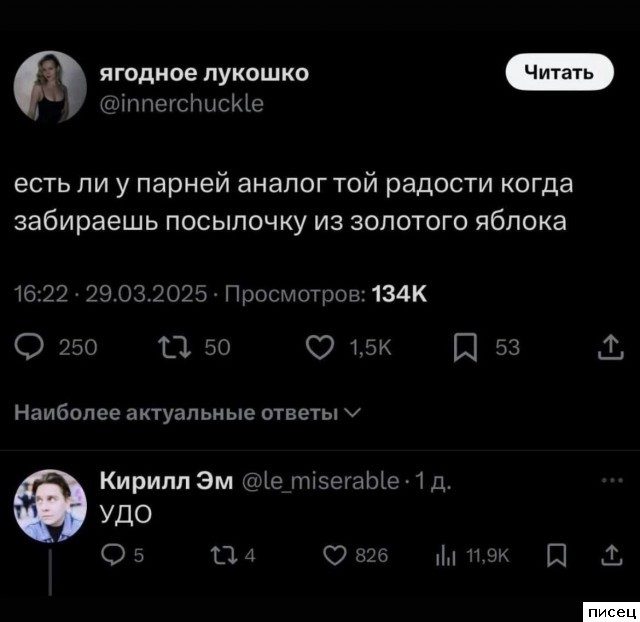View analytics of Кирилл Эм's reply
The width and height of the screenshot is (640, 622).
[x=443, y=556]
